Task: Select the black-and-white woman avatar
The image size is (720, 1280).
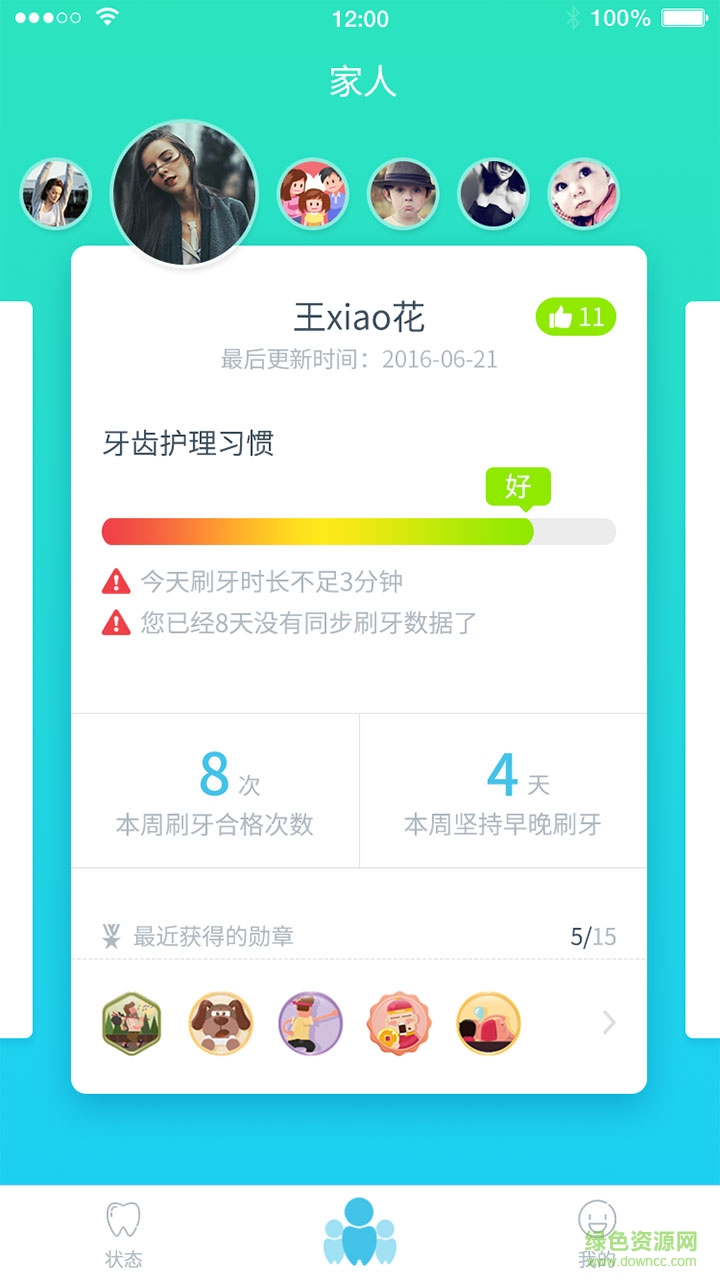Action: pyautogui.click(x=493, y=193)
